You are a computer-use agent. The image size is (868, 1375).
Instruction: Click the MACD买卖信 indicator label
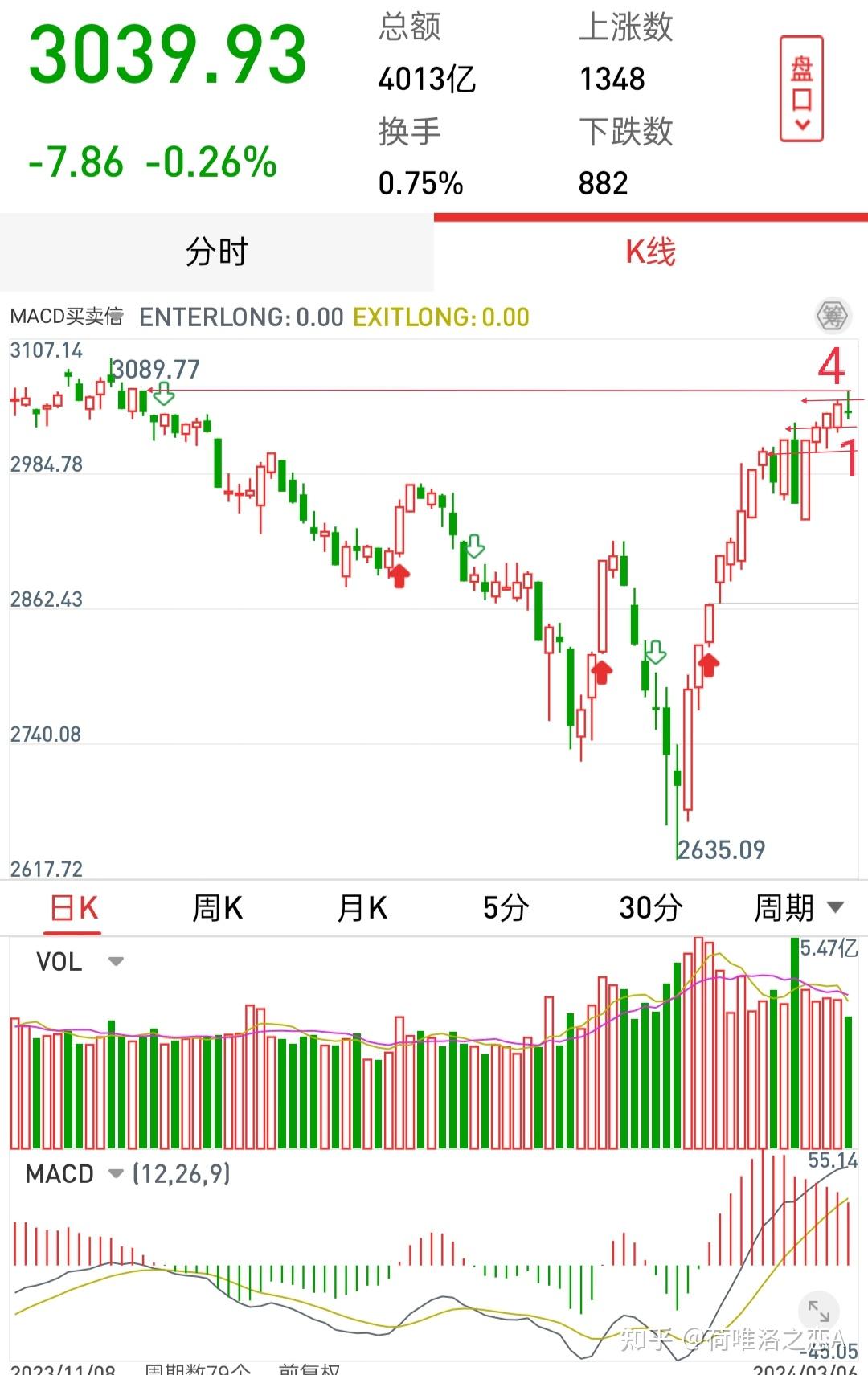pyautogui.click(x=67, y=317)
